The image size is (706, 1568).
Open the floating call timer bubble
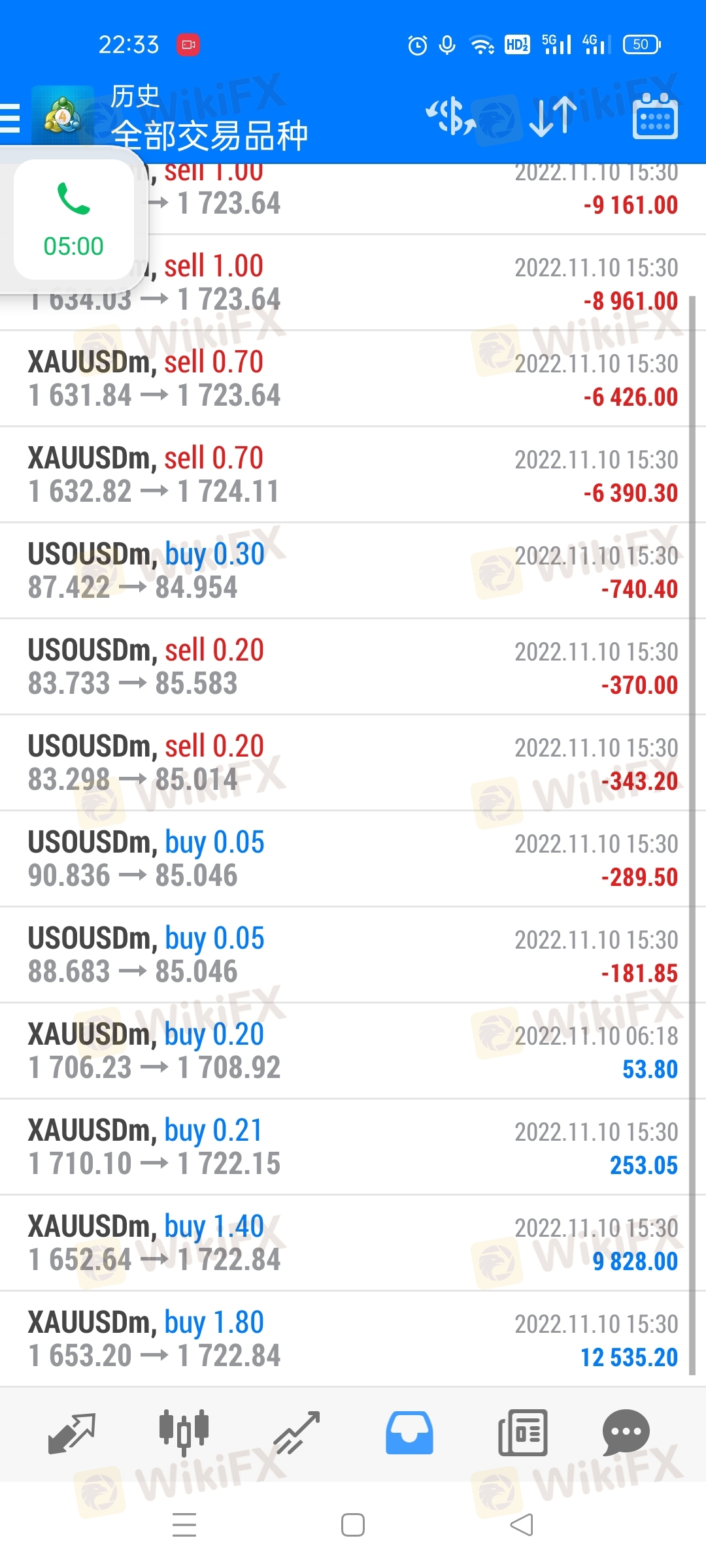tap(73, 220)
